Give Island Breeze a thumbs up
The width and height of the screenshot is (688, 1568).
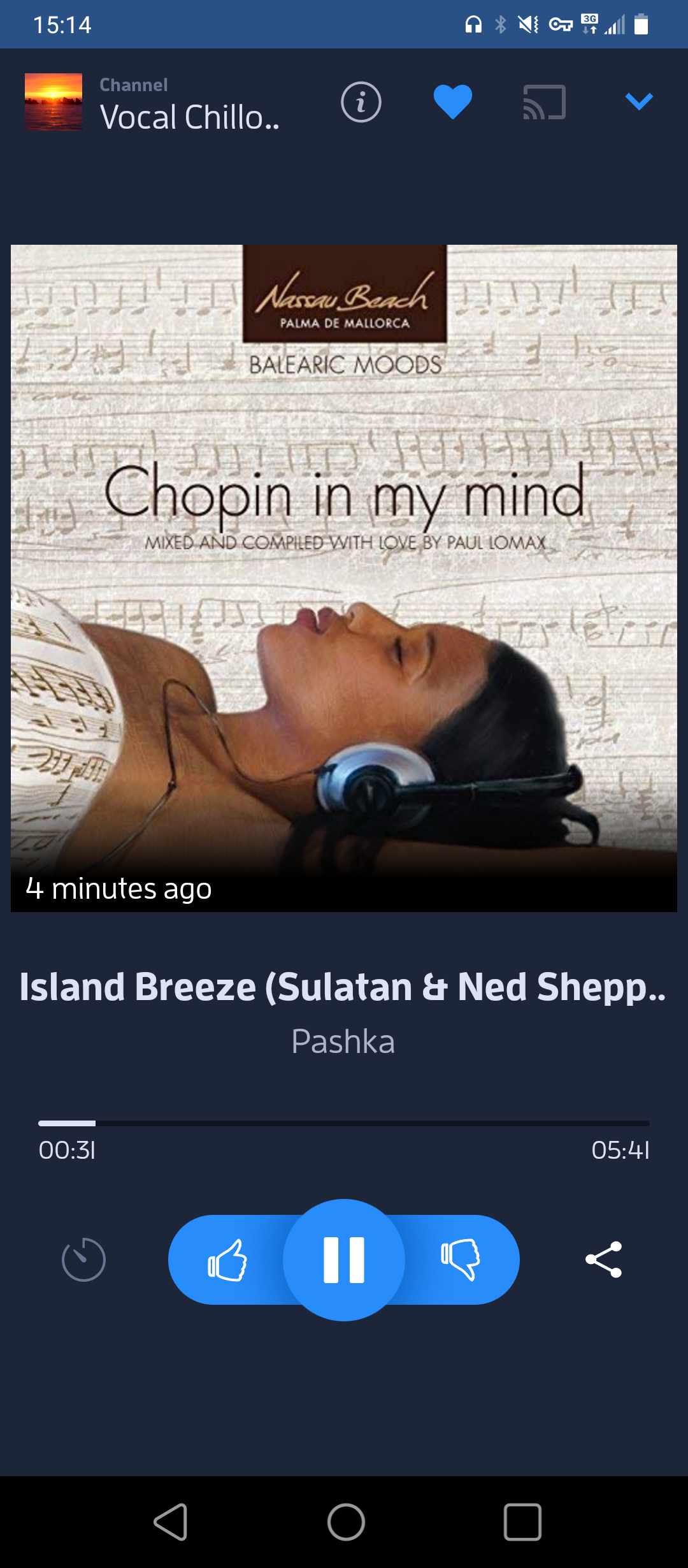pos(227,1260)
